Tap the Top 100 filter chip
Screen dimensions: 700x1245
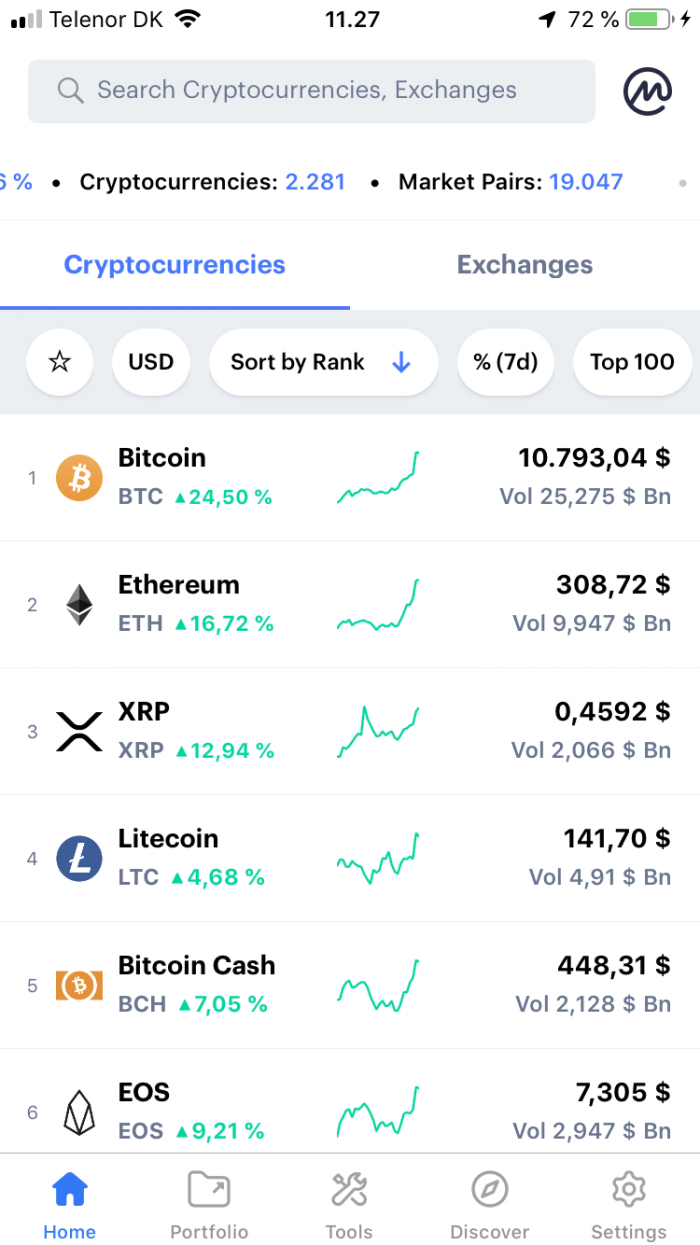click(x=632, y=362)
